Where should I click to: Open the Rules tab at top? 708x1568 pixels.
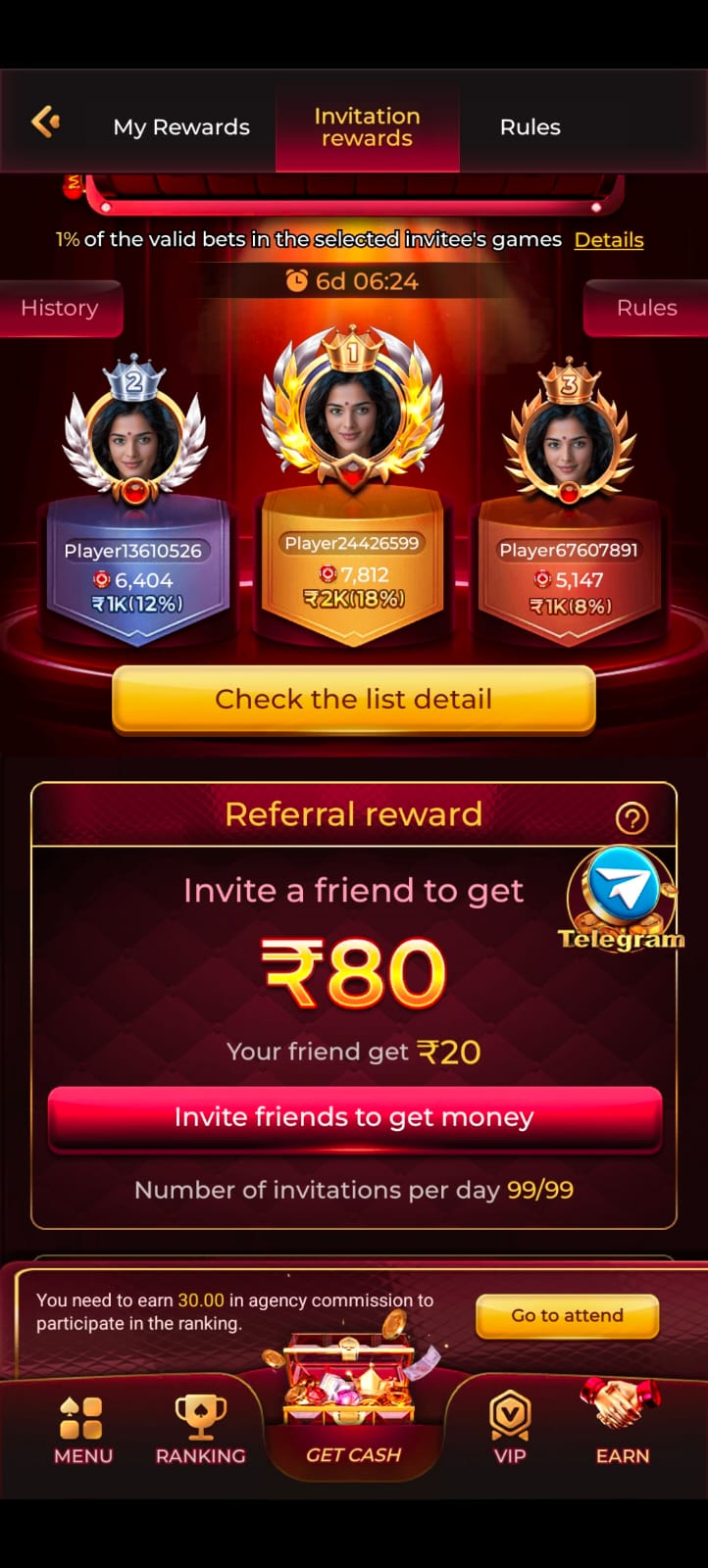(531, 127)
